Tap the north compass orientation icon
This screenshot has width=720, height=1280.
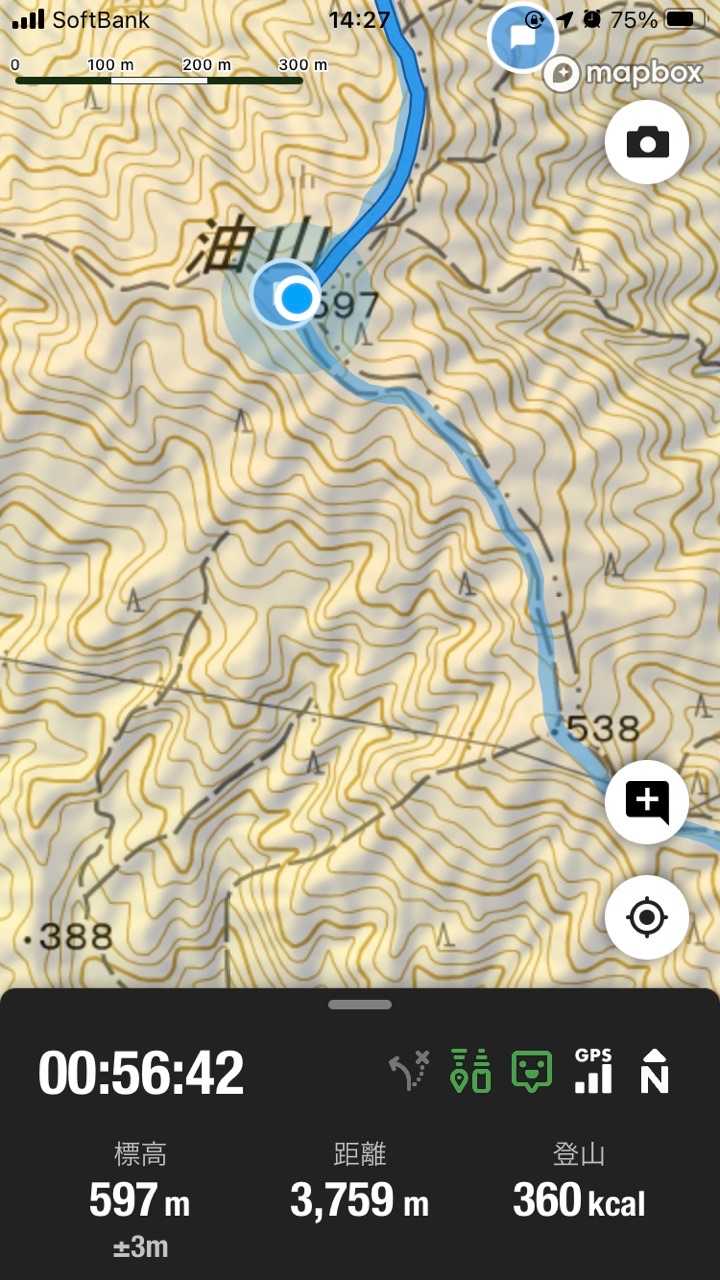655,1071
